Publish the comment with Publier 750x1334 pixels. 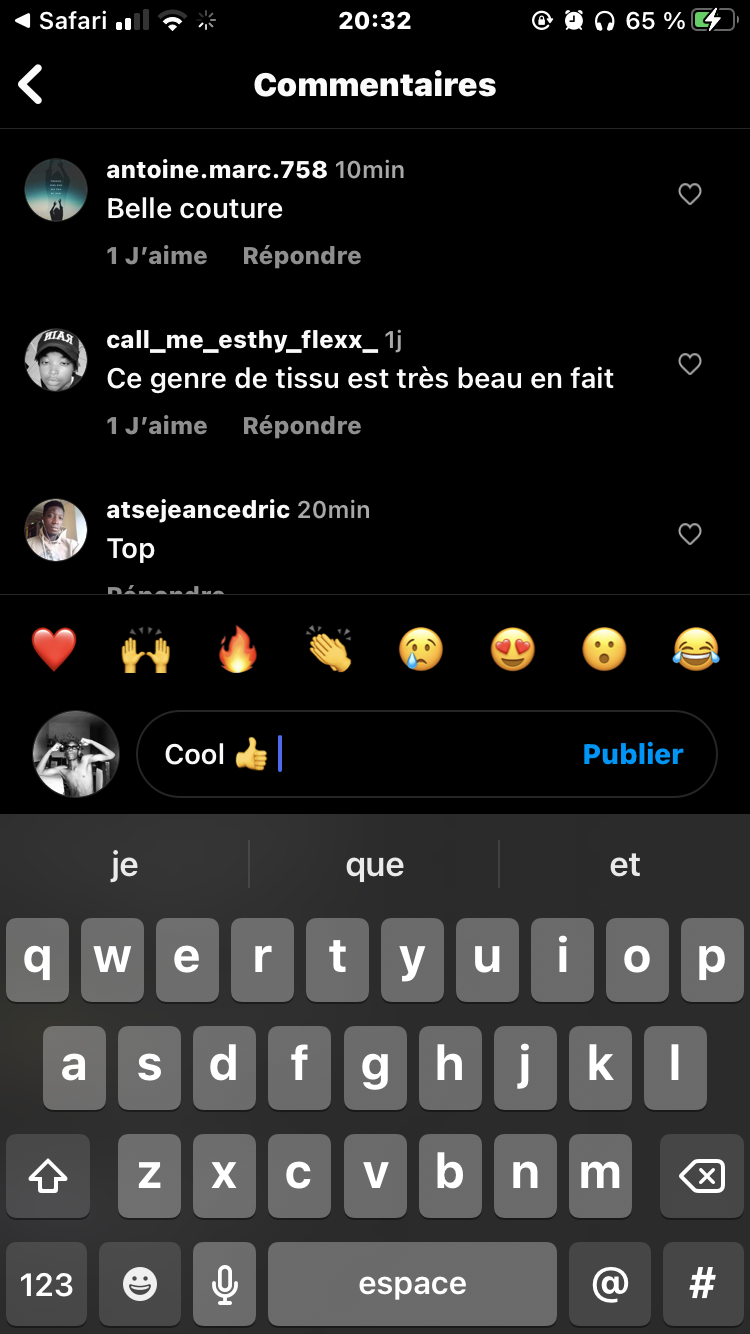click(633, 754)
